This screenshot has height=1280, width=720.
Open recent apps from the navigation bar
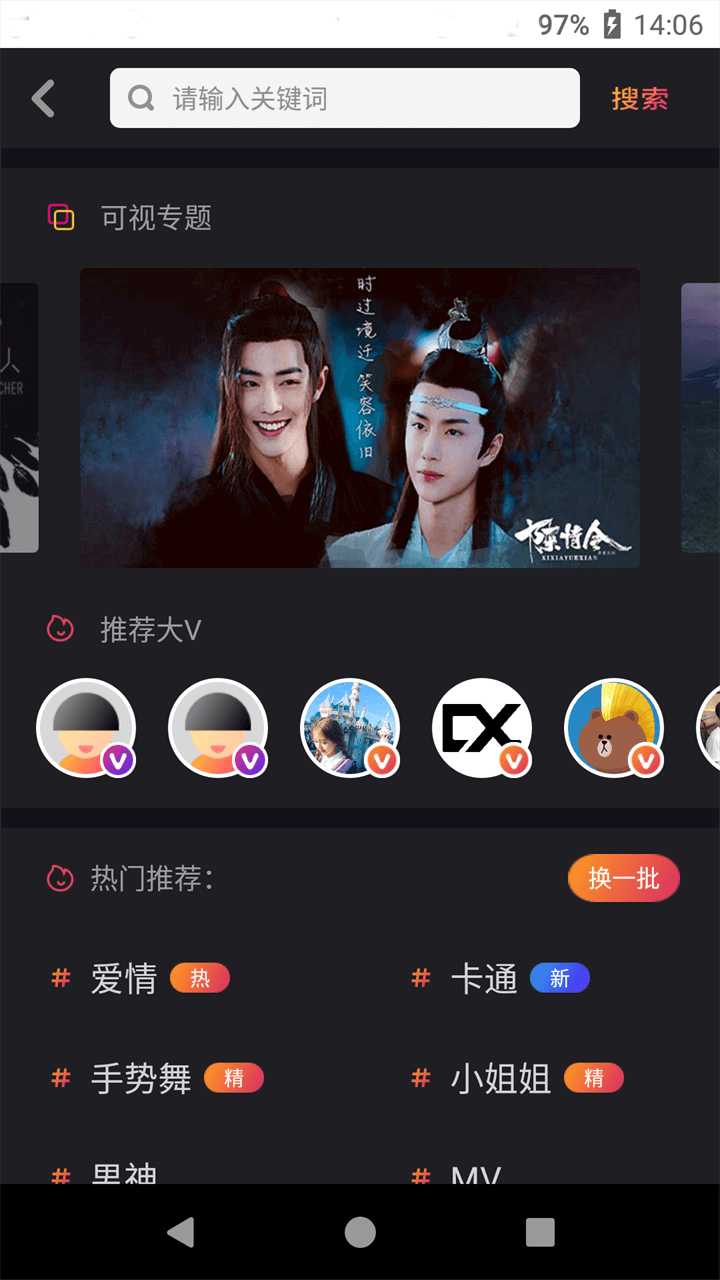(540, 1232)
